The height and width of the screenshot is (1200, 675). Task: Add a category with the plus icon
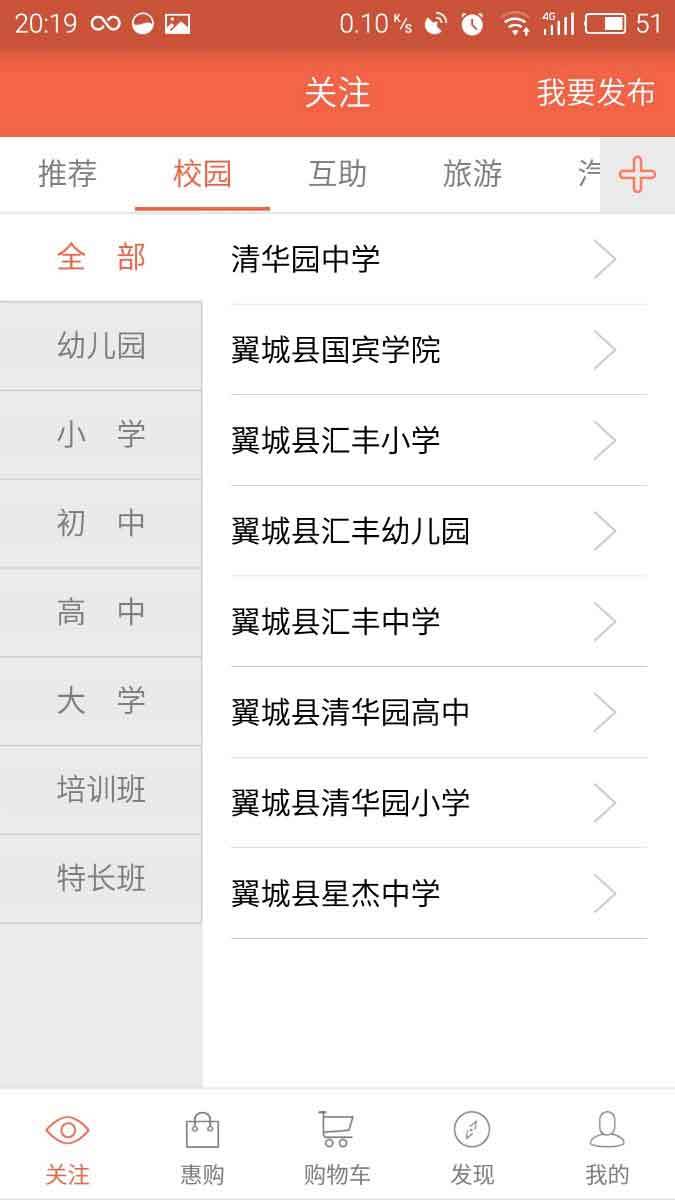coord(637,175)
